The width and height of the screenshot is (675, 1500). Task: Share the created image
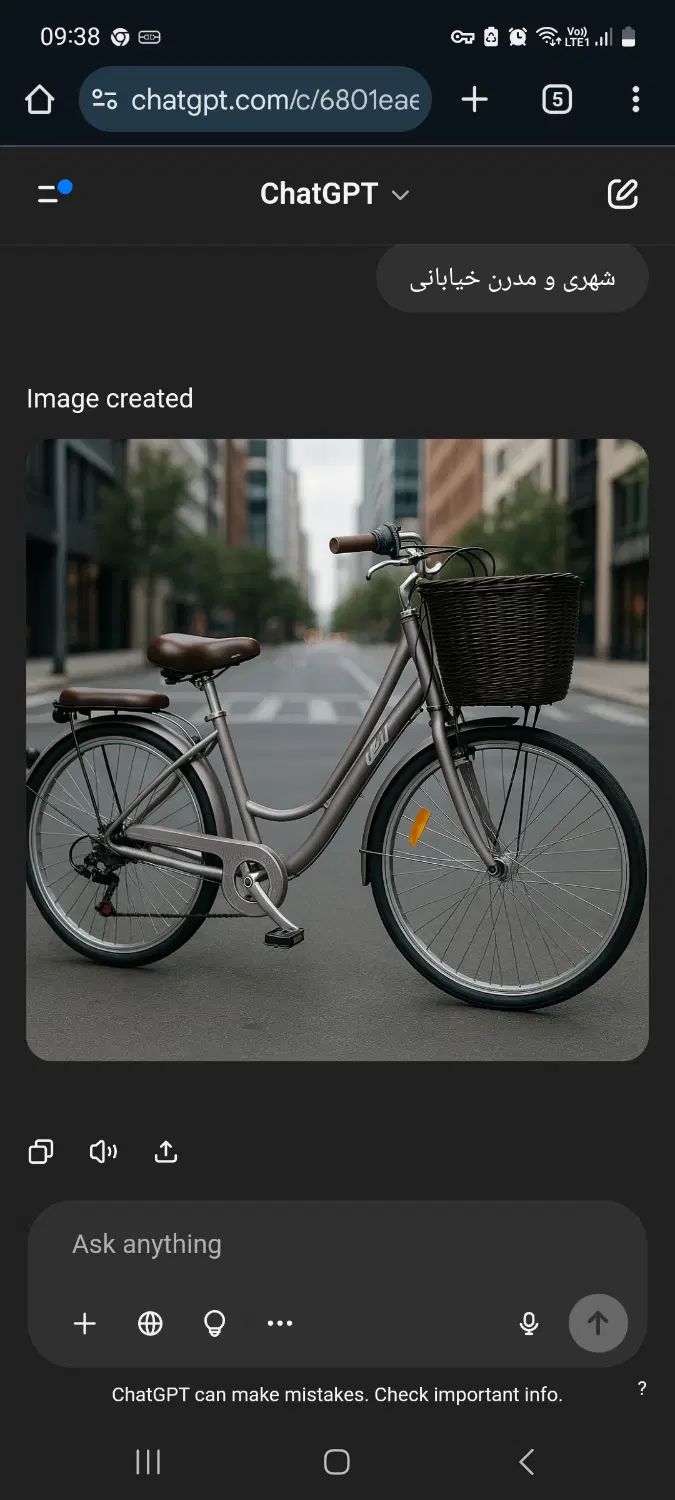tap(166, 1152)
